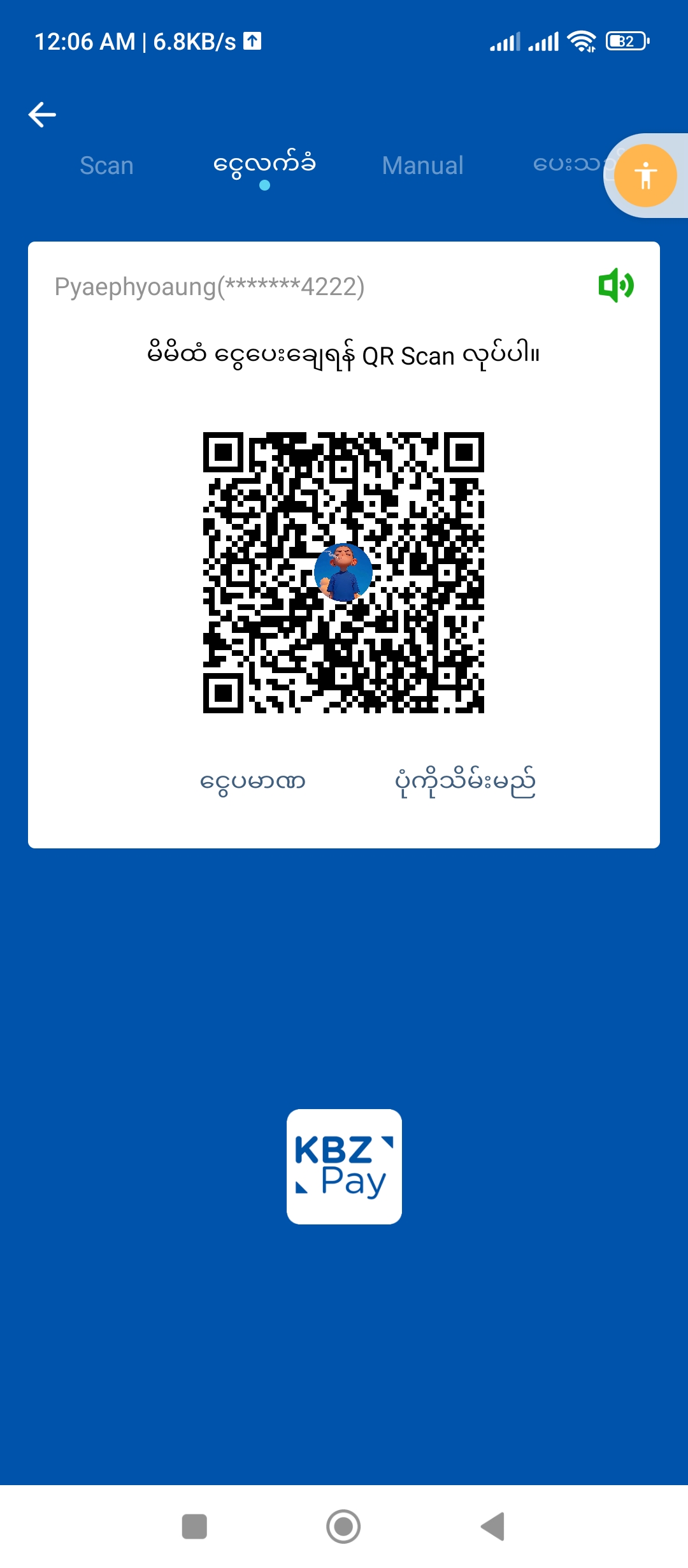
Task: Go back using the top arrow
Action: tap(43, 115)
